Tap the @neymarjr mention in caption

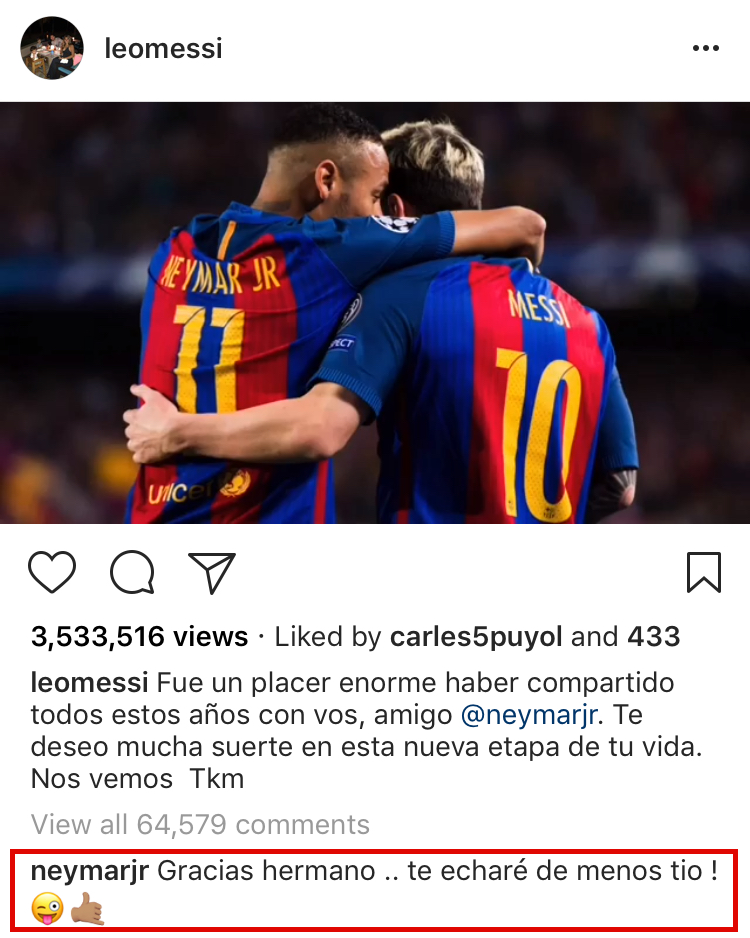tap(534, 715)
